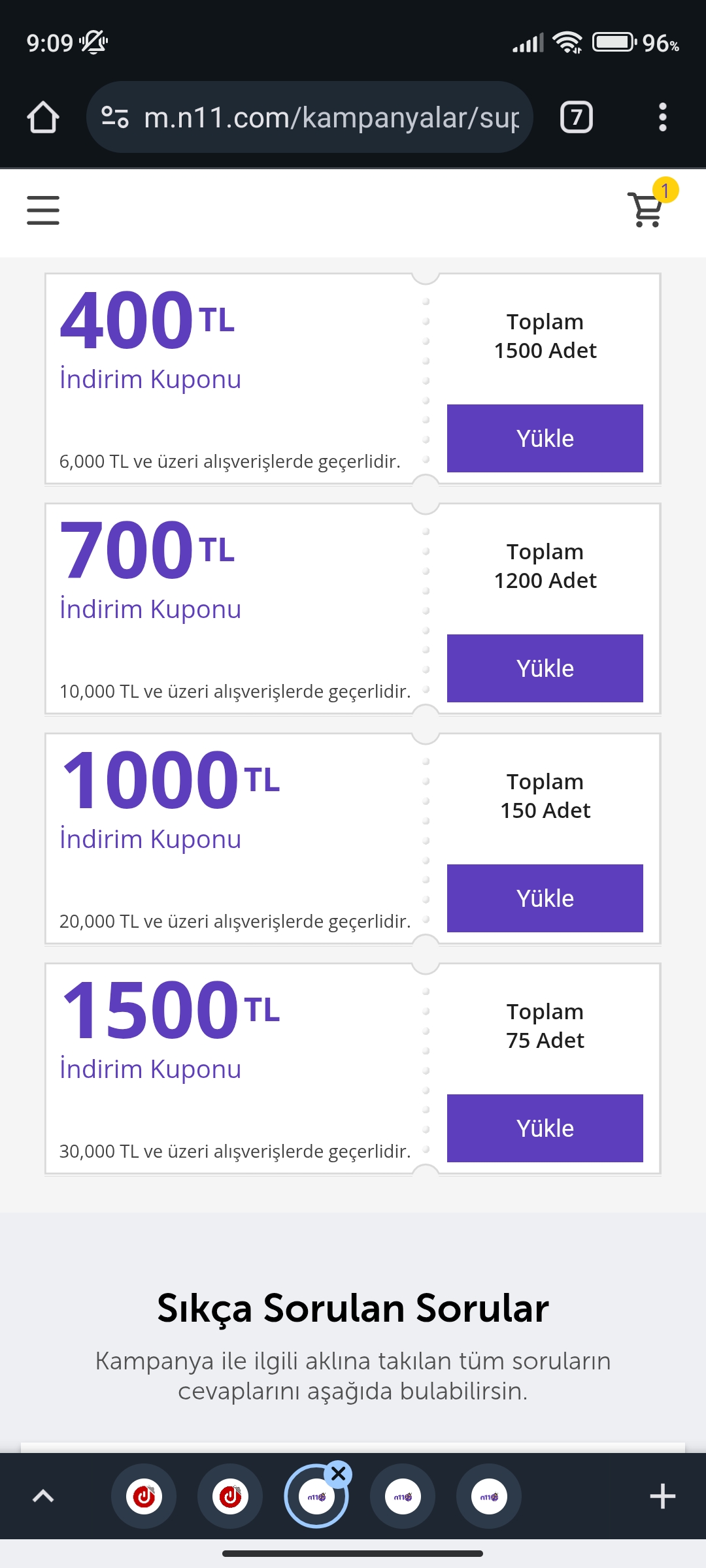Tap Yükle for the 400 TL coupon
This screenshot has width=706, height=1568.
545,438
